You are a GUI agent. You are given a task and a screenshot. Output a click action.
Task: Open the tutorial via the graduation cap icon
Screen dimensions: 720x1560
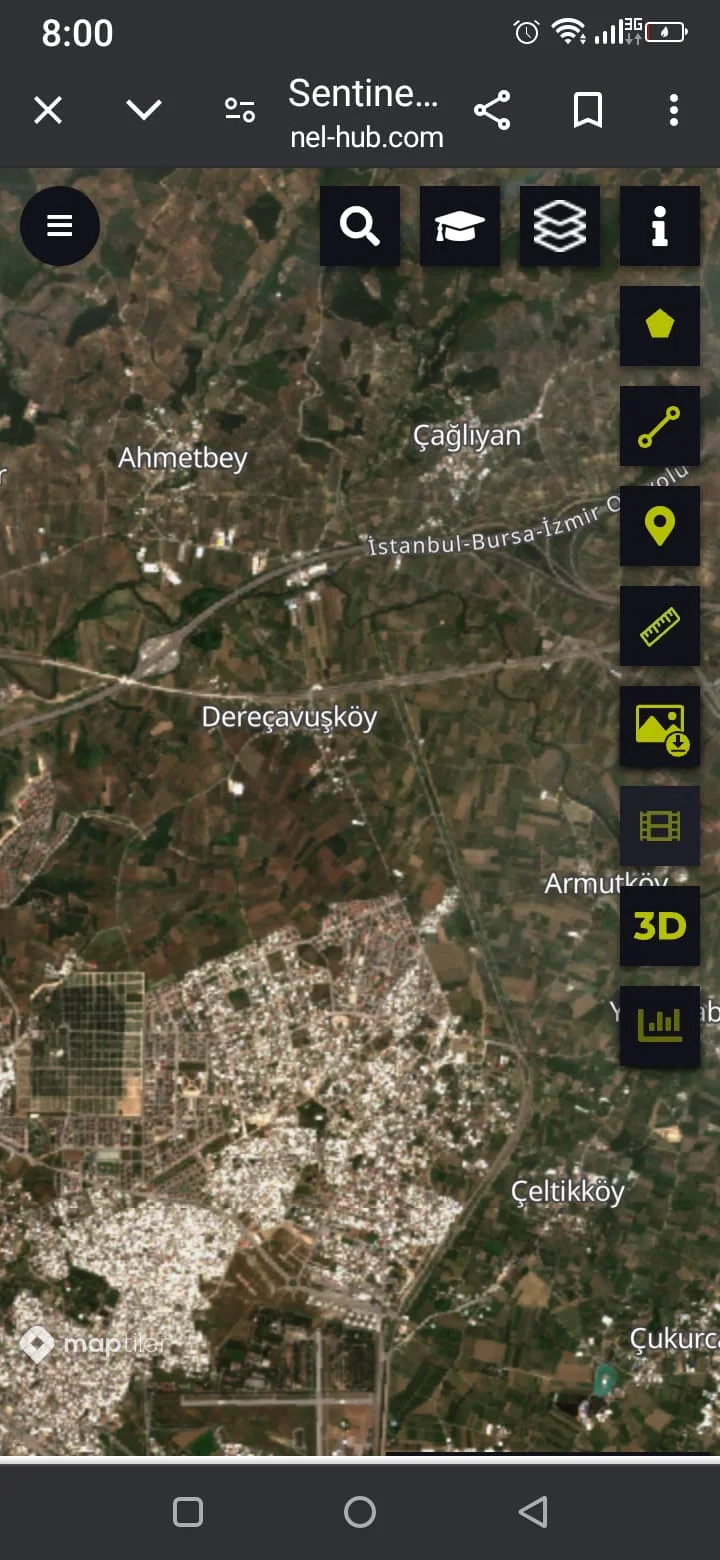click(460, 227)
